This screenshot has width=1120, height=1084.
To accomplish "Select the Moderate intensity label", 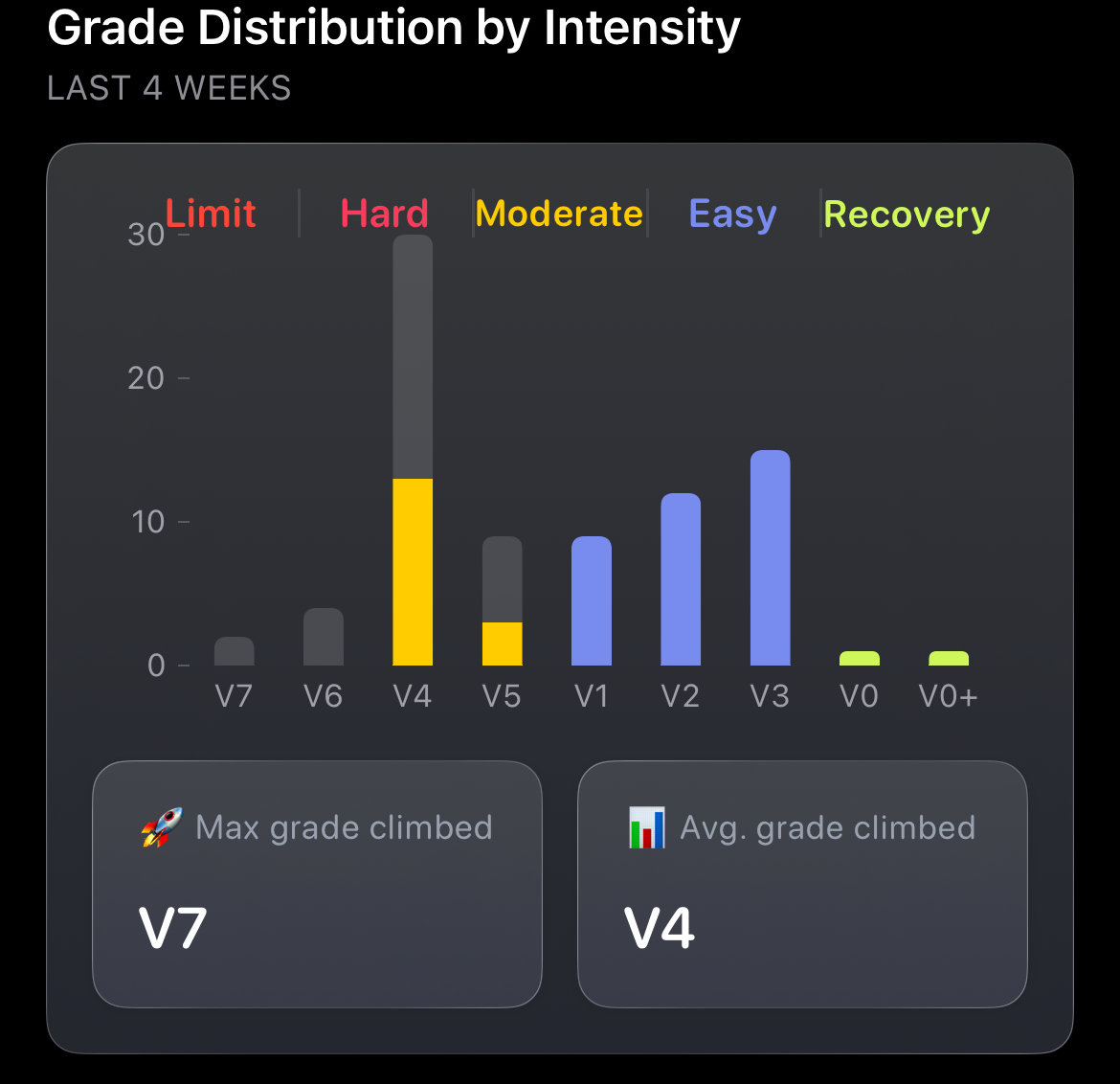I will coord(559,214).
